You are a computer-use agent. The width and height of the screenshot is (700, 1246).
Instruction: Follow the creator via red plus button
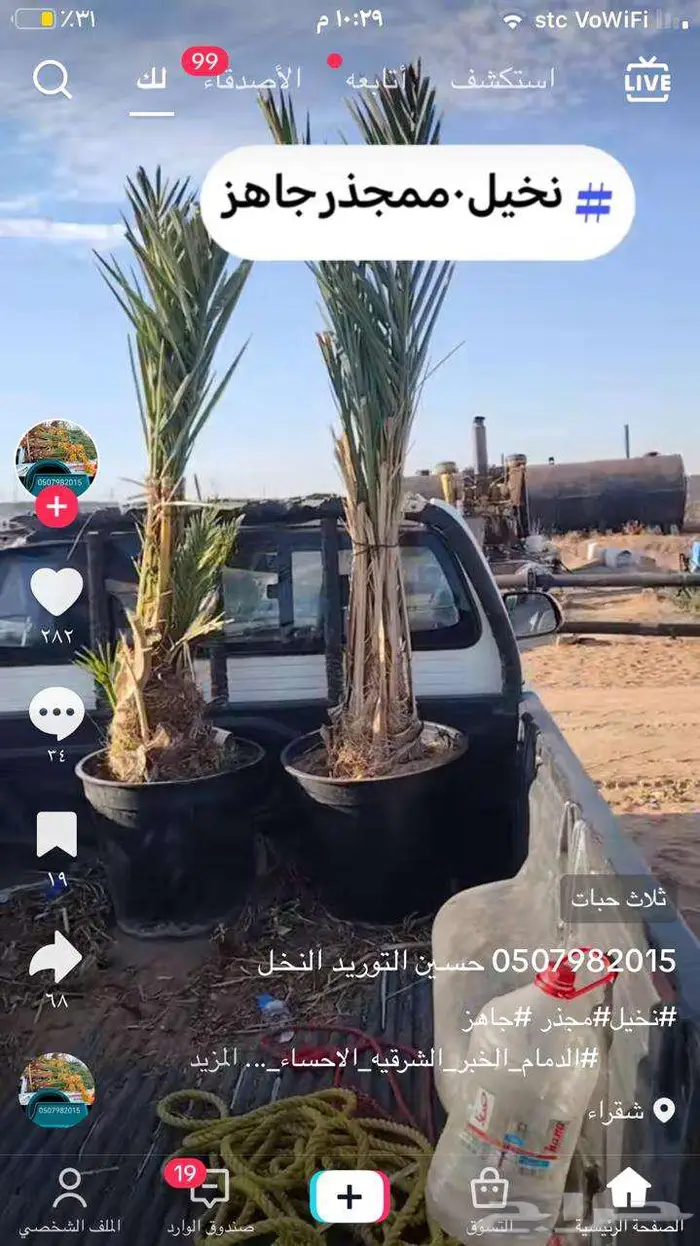point(56,507)
